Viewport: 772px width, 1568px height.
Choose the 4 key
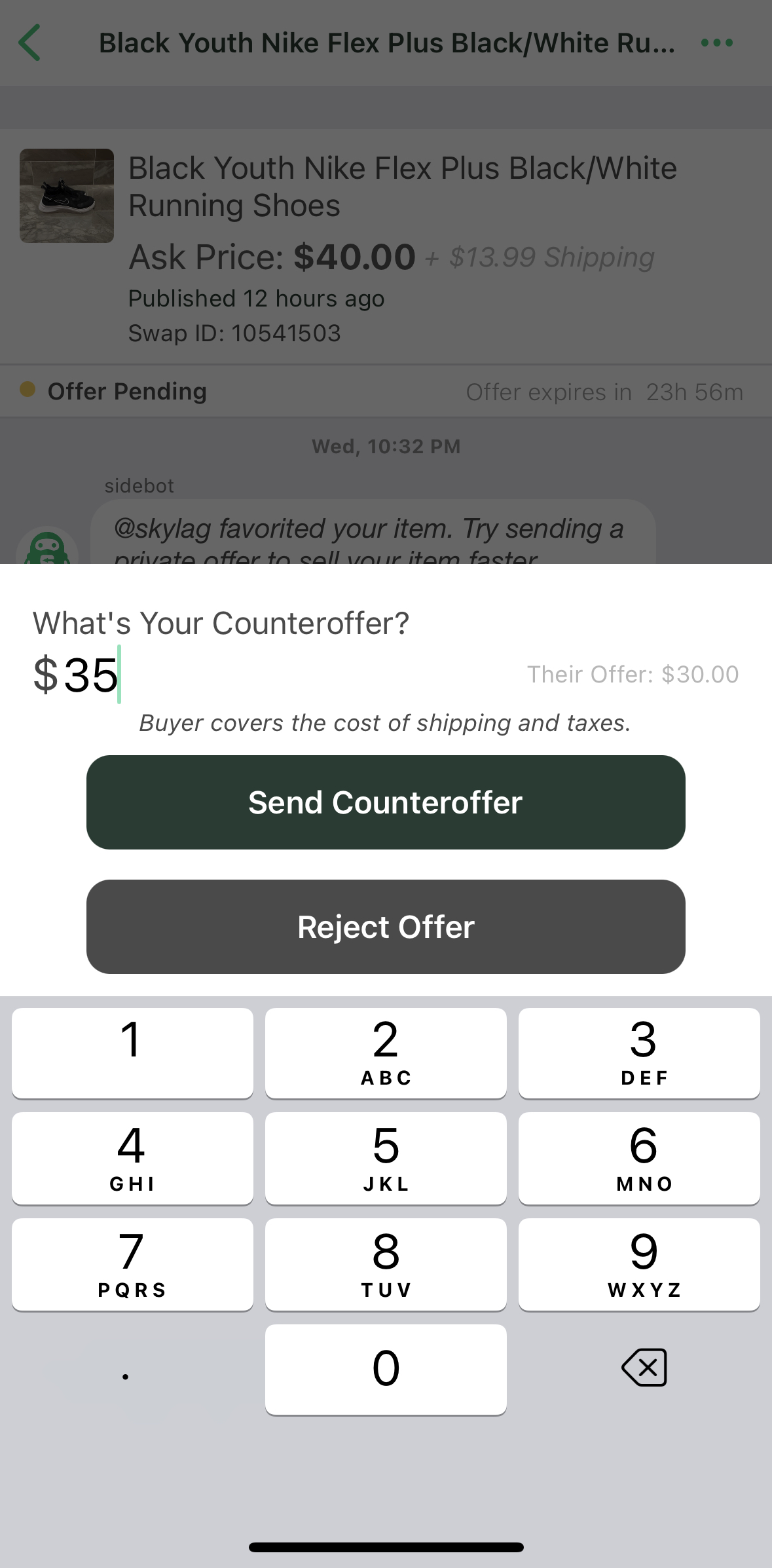click(132, 1158)
